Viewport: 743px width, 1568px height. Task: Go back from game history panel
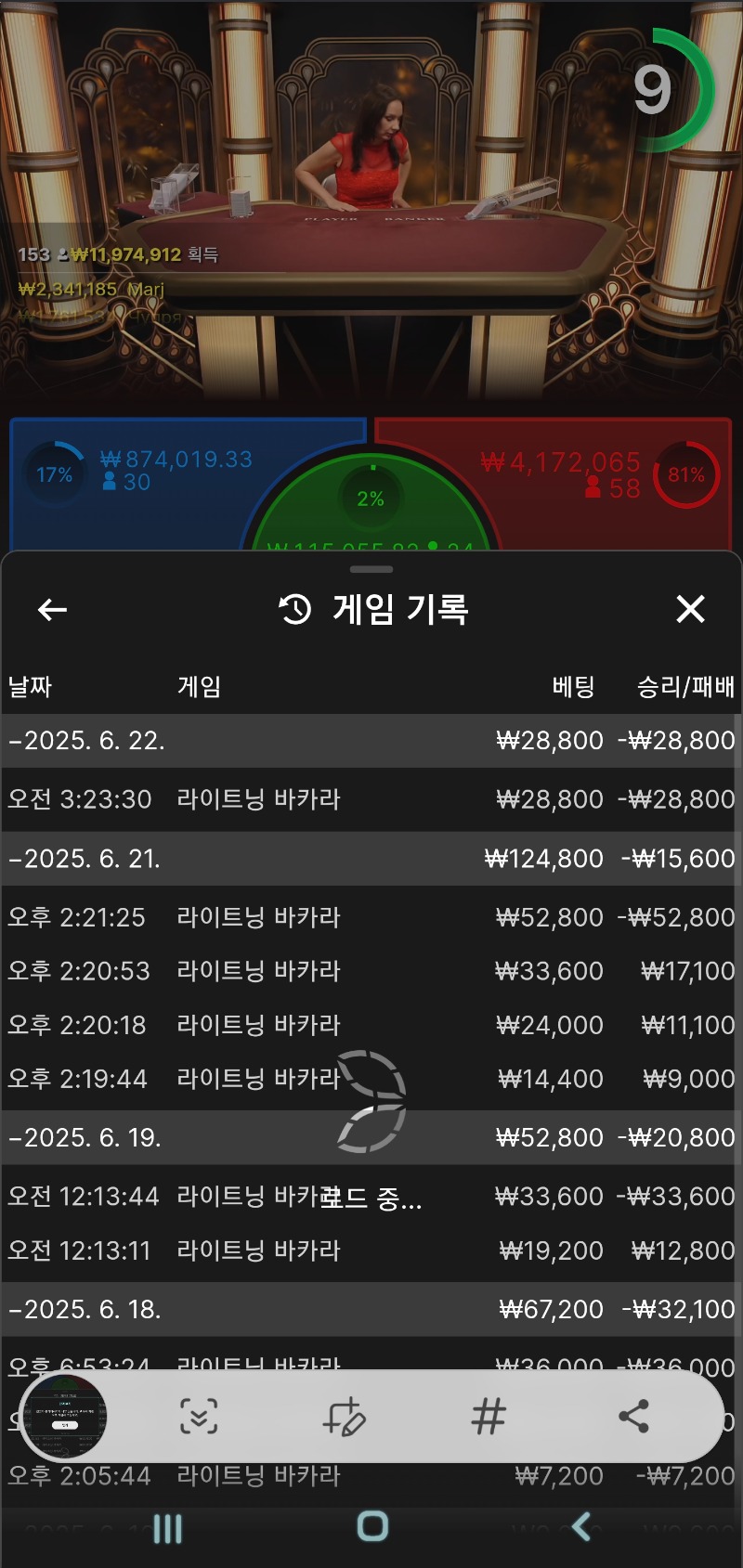[x=52, y=610]
